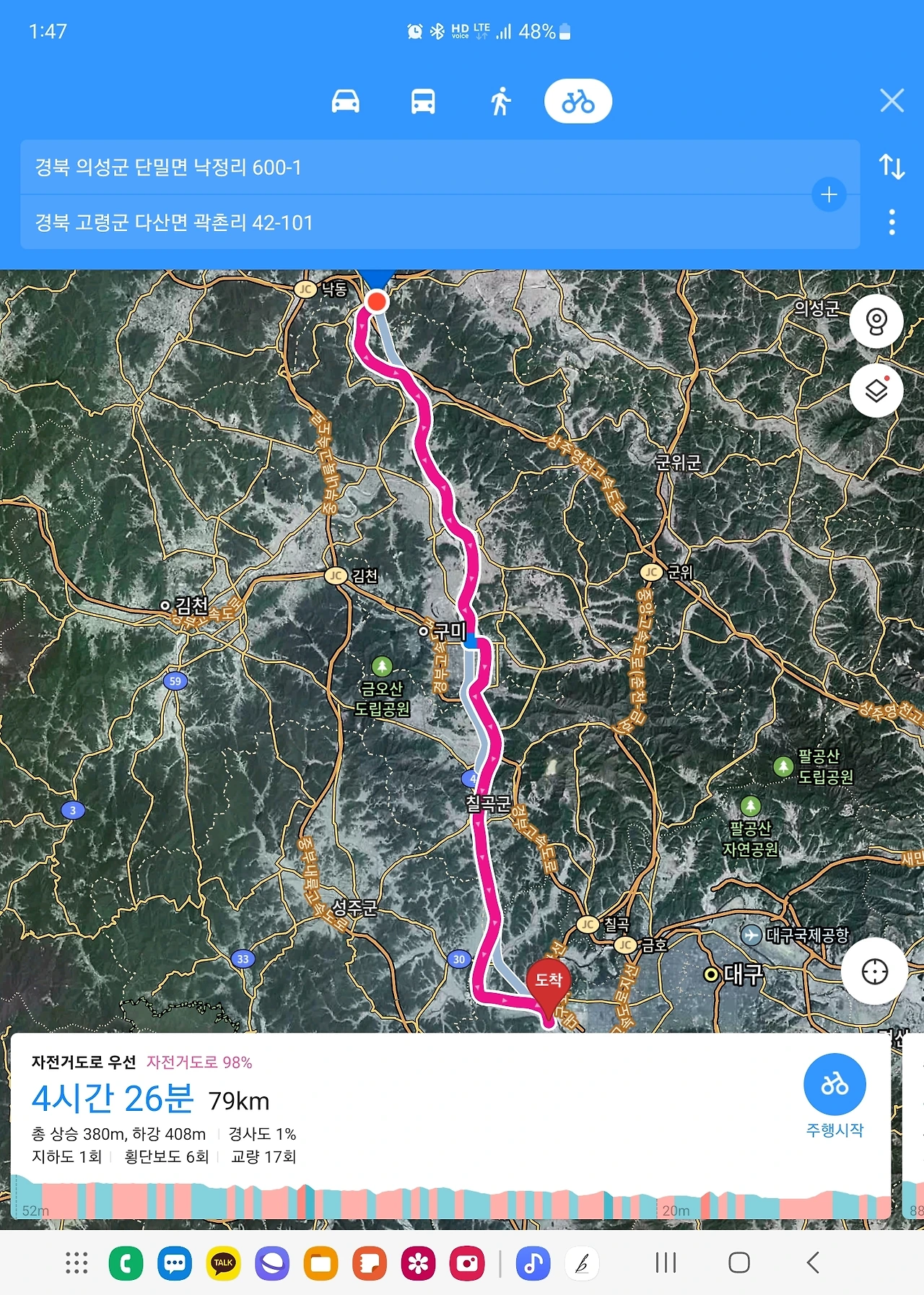The image size is (924, 1295).
Task: Swap the origin and destination
Action: (892, 167)
